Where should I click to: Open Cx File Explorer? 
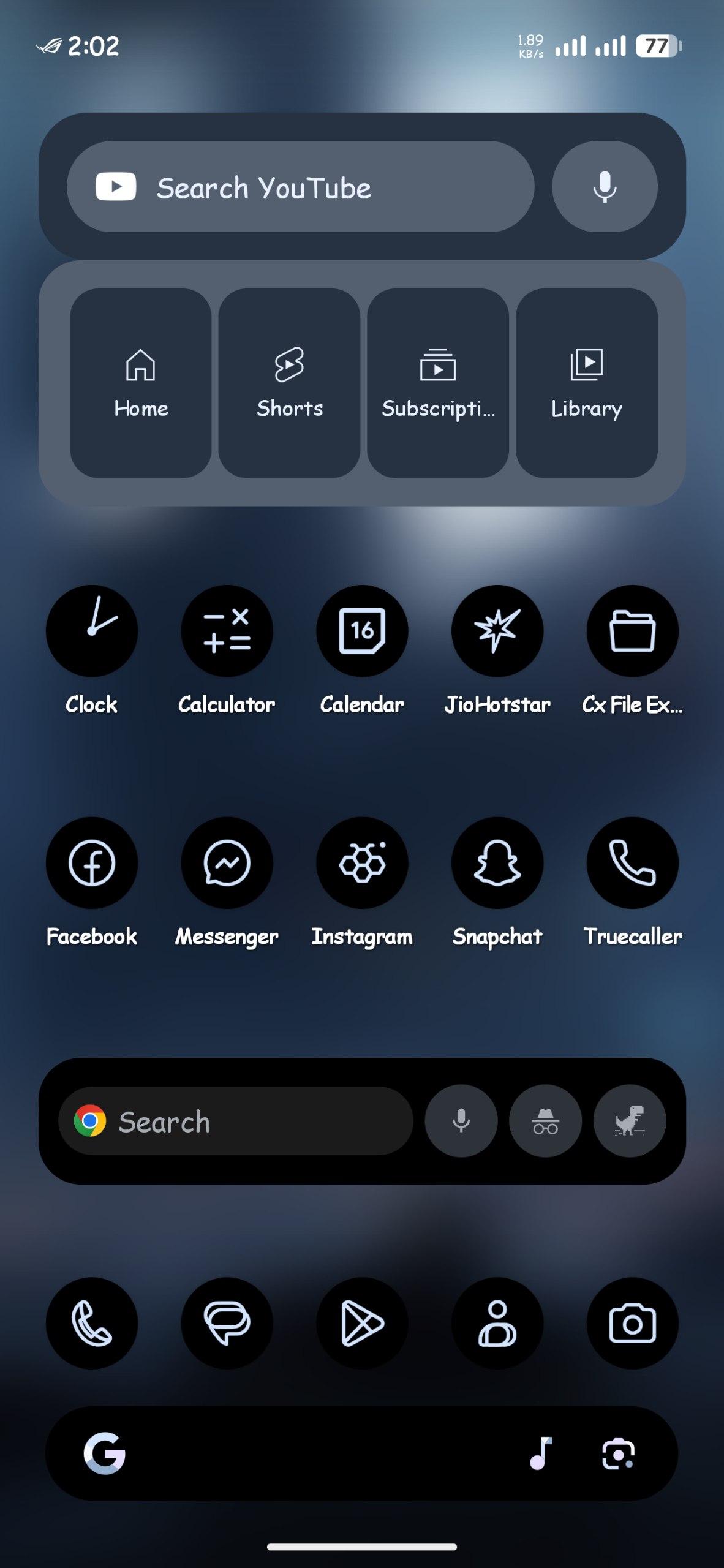[632, 631]
